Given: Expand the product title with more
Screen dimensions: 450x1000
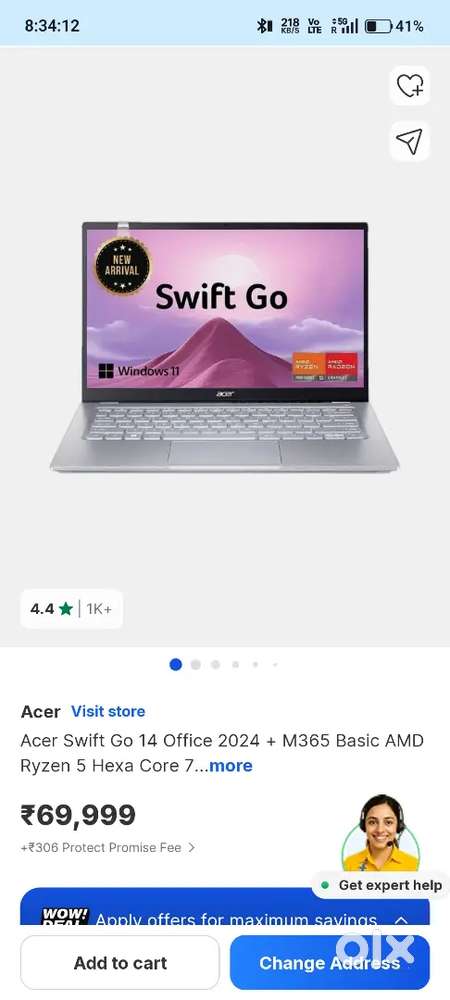Looking at the screenshot, I should pyautogui.click(x=231, y=765).
